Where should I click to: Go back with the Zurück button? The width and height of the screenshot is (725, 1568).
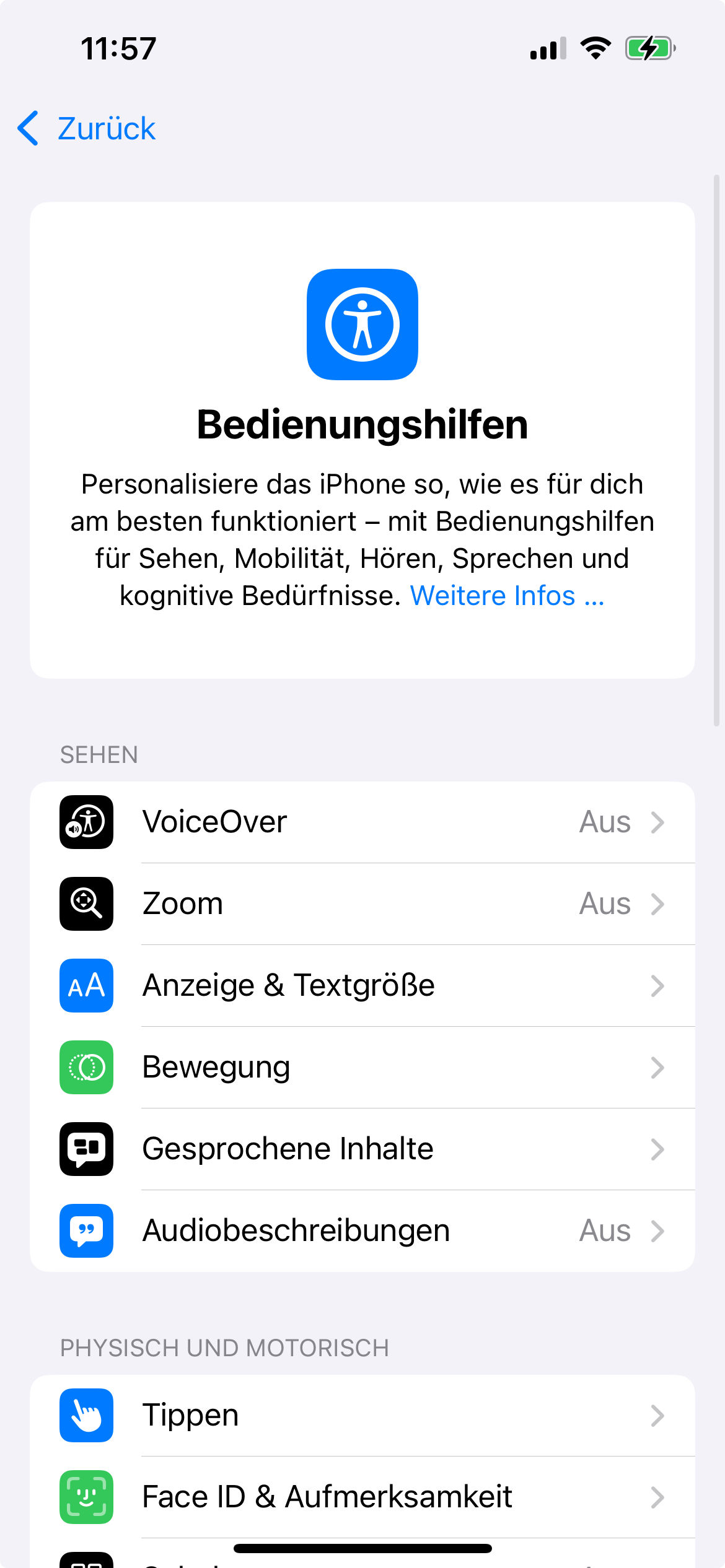87,129
